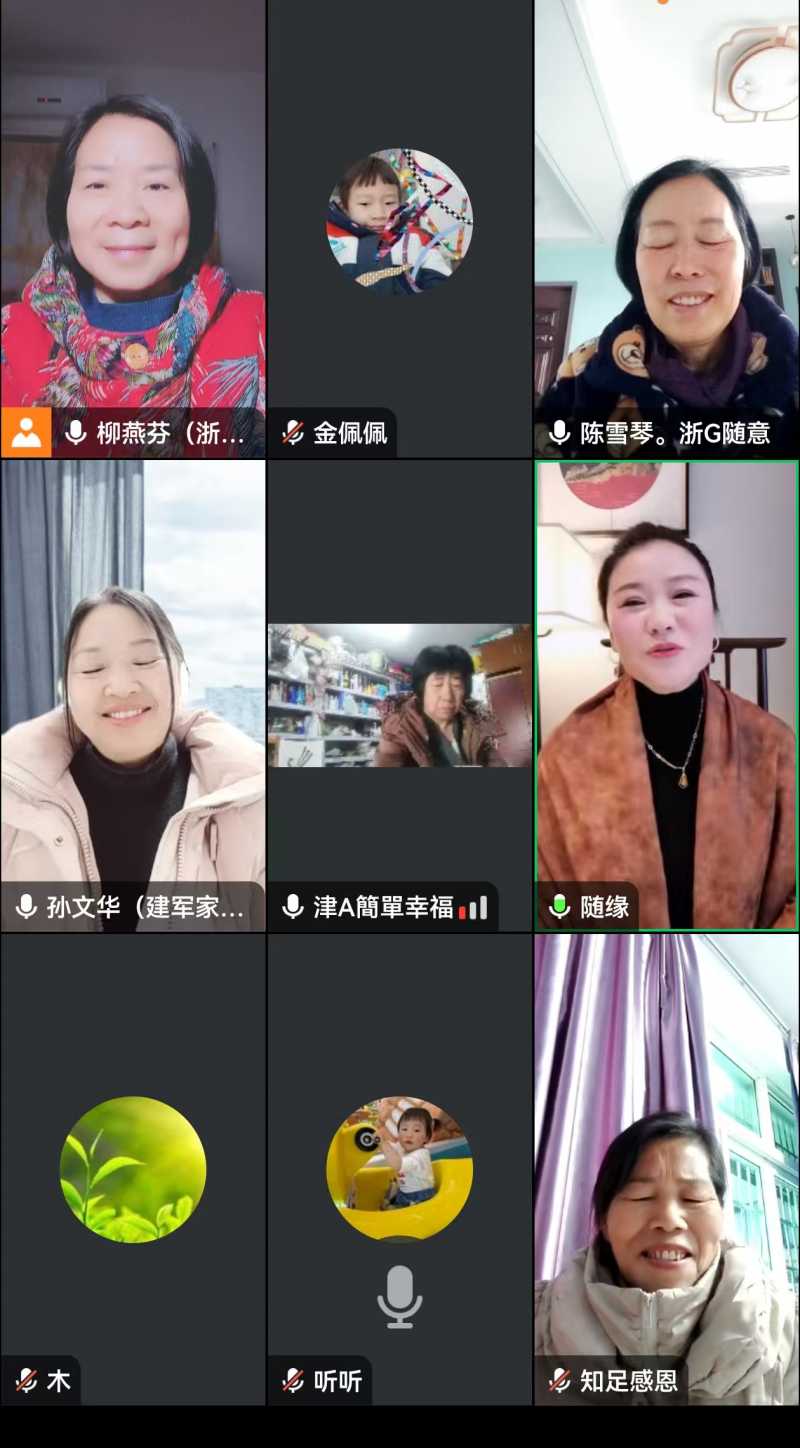Viewport: 800px width, 1448px height.
Task: Select 知足感恩's video tile
Action: pos(667,1168)
